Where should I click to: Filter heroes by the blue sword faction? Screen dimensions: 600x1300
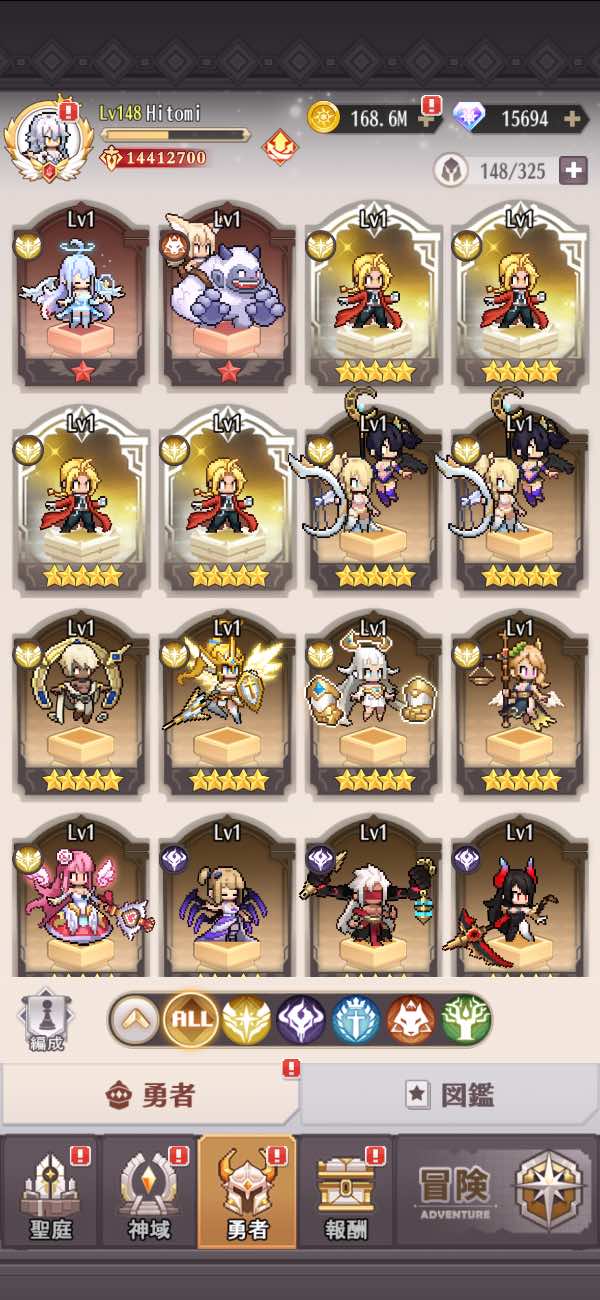pos(356,1020)
